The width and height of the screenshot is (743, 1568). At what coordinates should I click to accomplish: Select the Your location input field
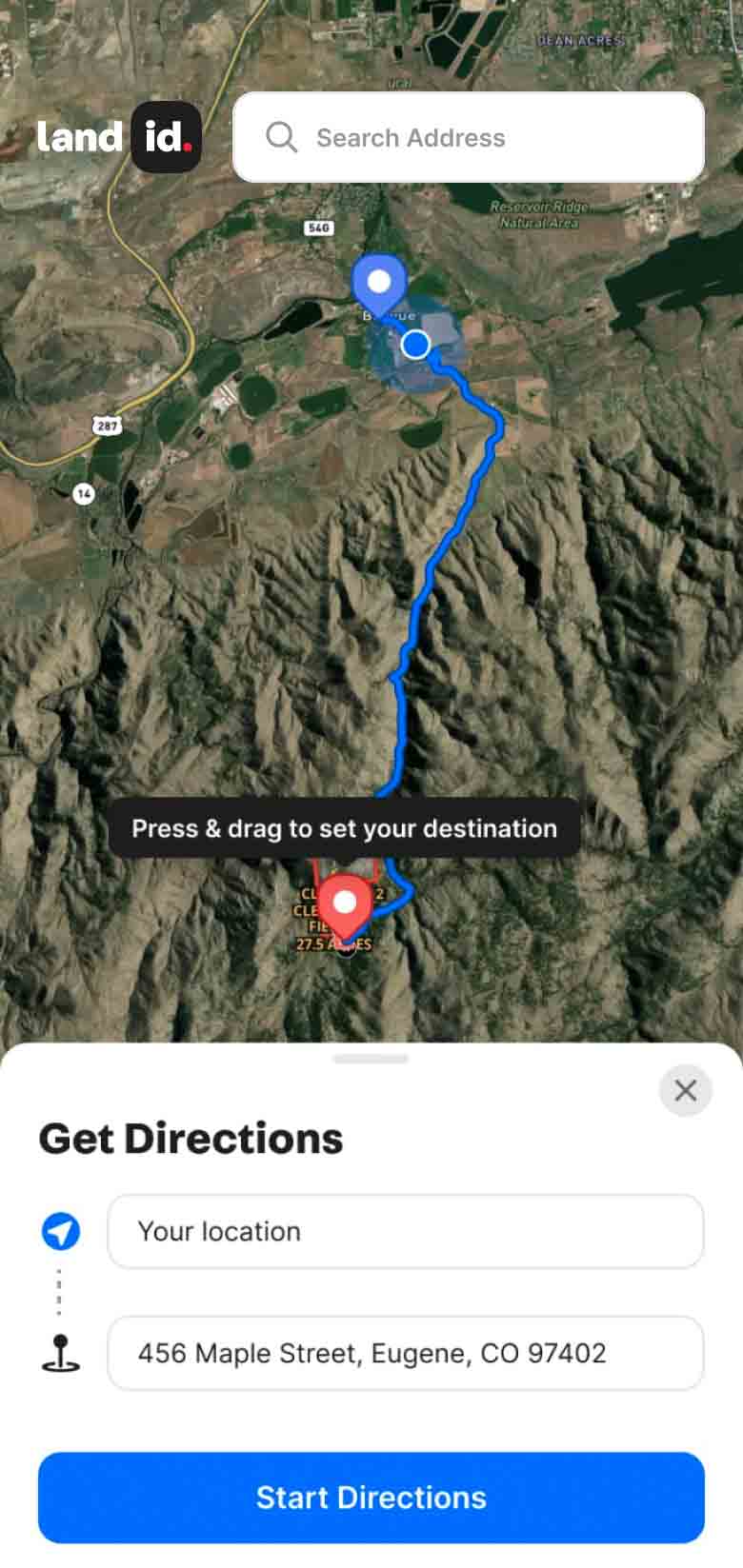tap(406, 1231)
